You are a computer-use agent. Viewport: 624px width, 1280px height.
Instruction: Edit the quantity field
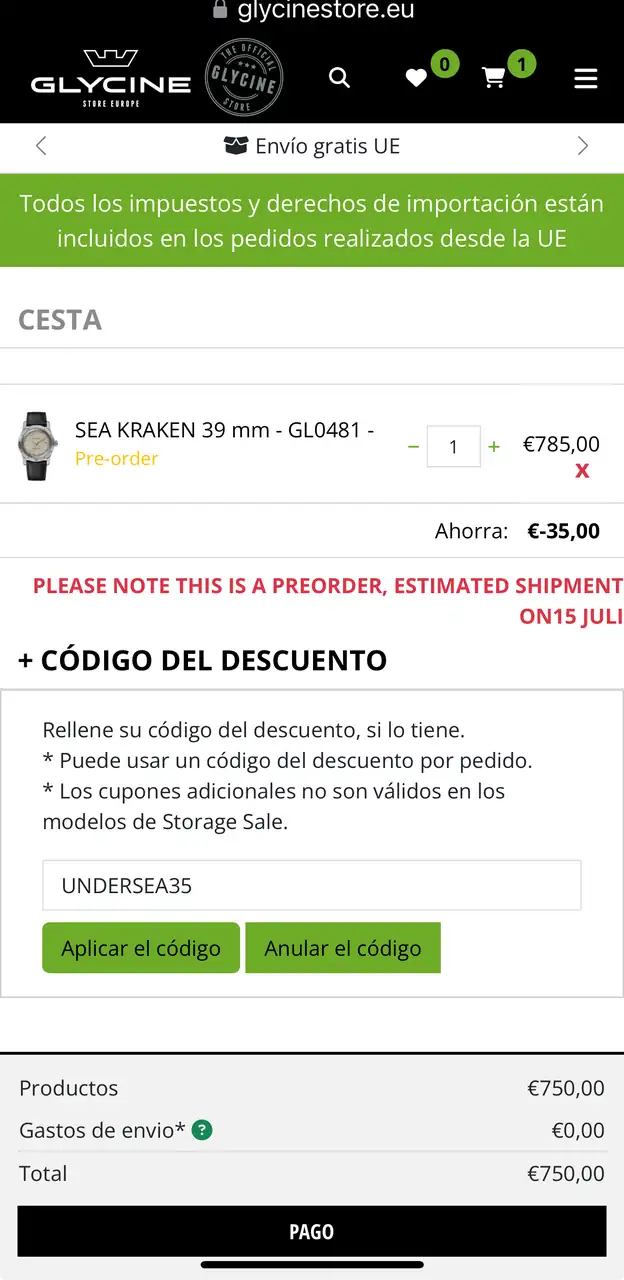(453, 447)
